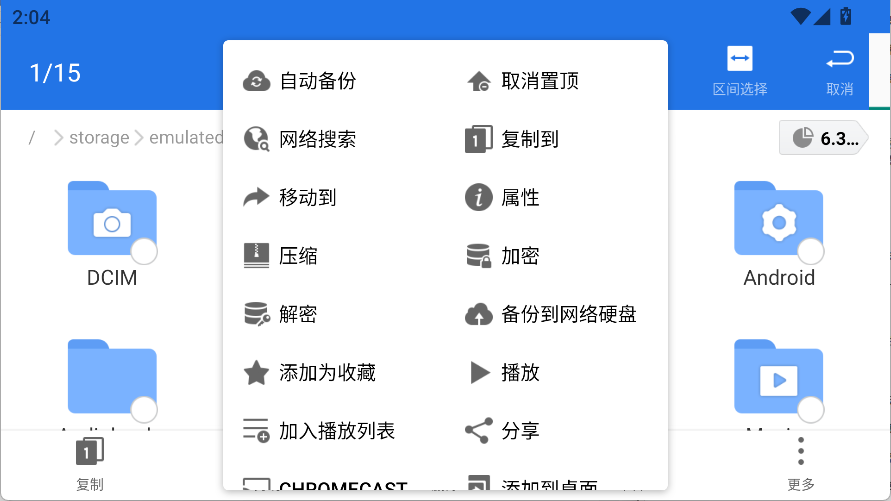The width and height of the screenshot is (891, 501).
Task: Choose 压缩 to compress
Action: click(x=298, y=256)
